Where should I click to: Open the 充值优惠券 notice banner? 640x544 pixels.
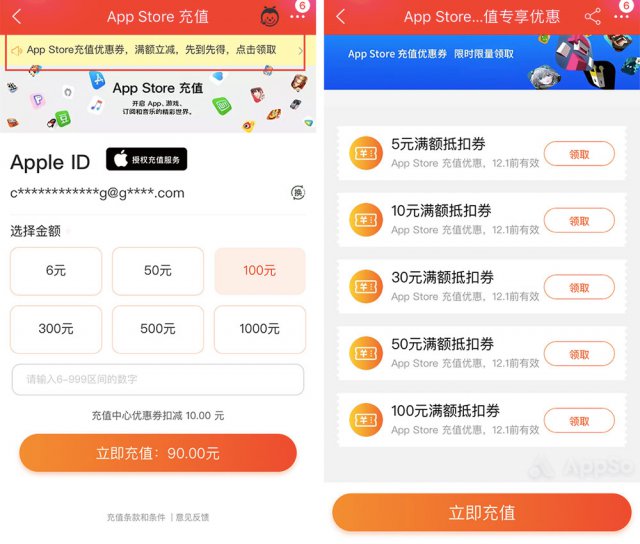(x=156, y=49)
